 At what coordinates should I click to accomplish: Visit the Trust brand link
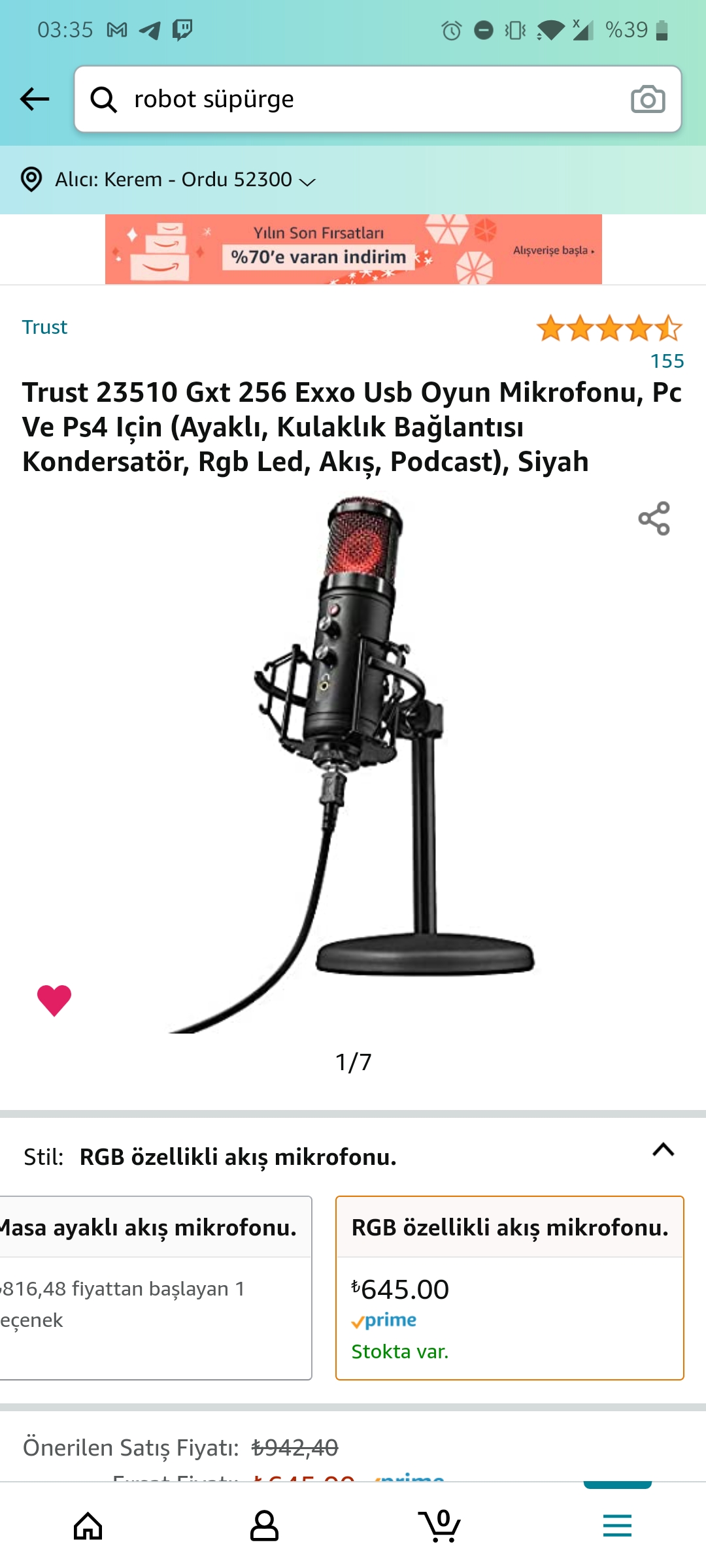44,327
